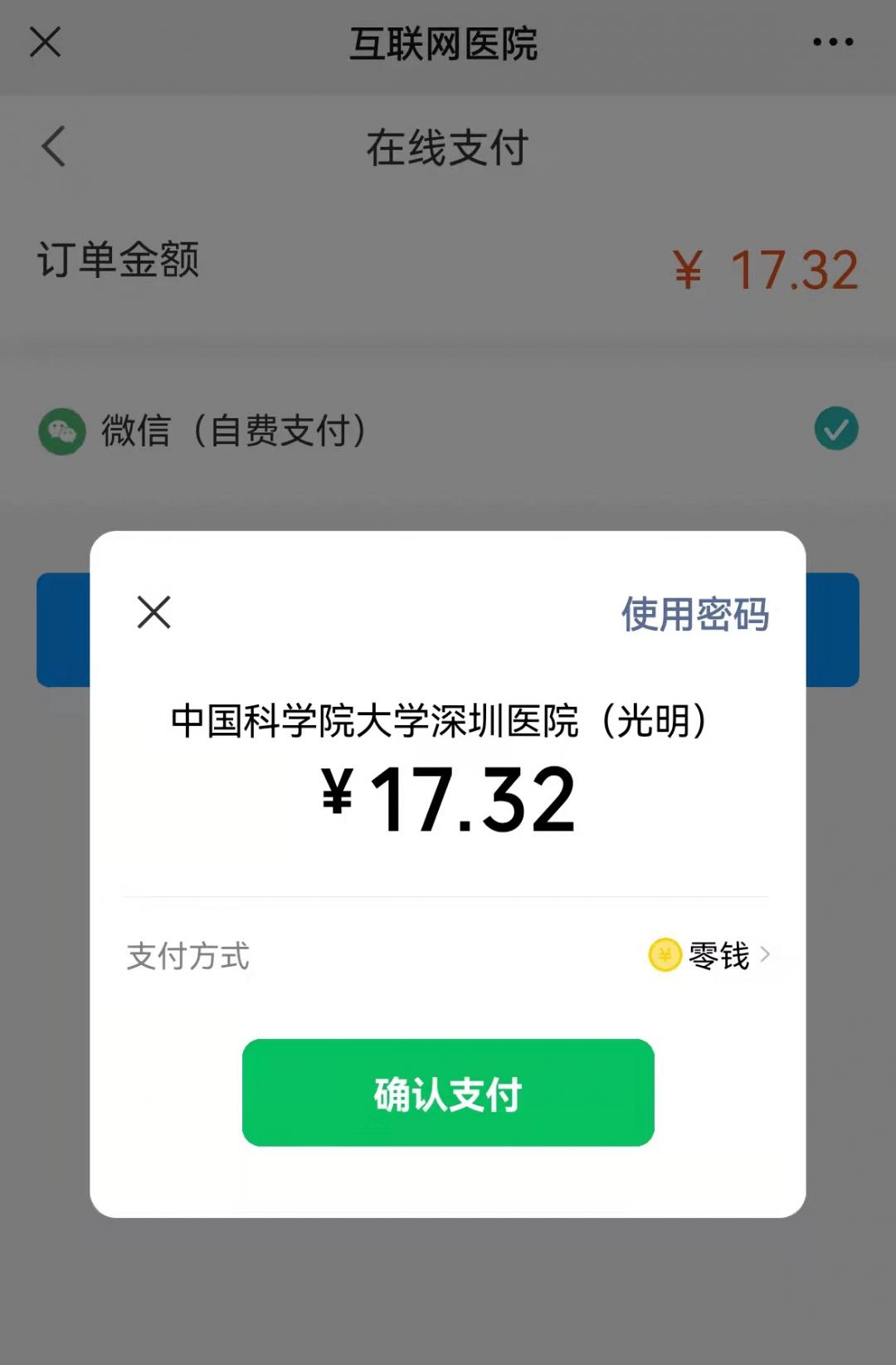Choose 使用密码 to pay with password
The height and width of the screenshot is (1365, 896).
695,614
